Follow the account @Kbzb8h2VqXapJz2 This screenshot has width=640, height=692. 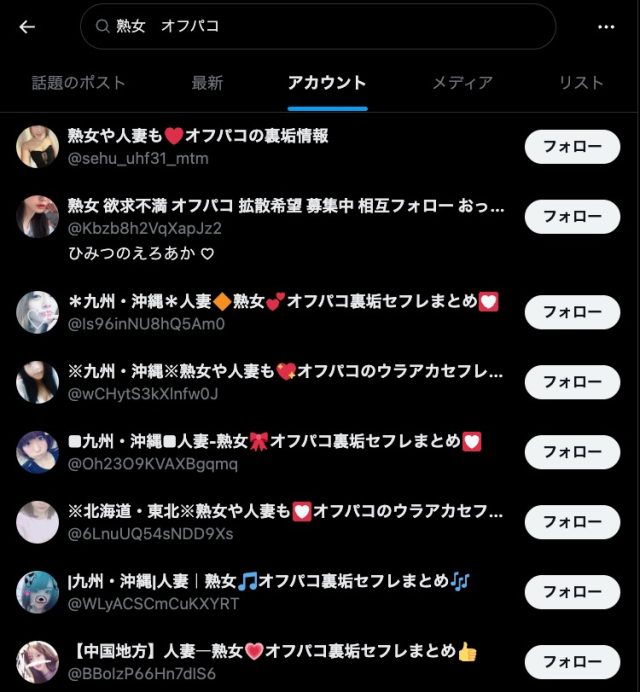pos(572,217)
